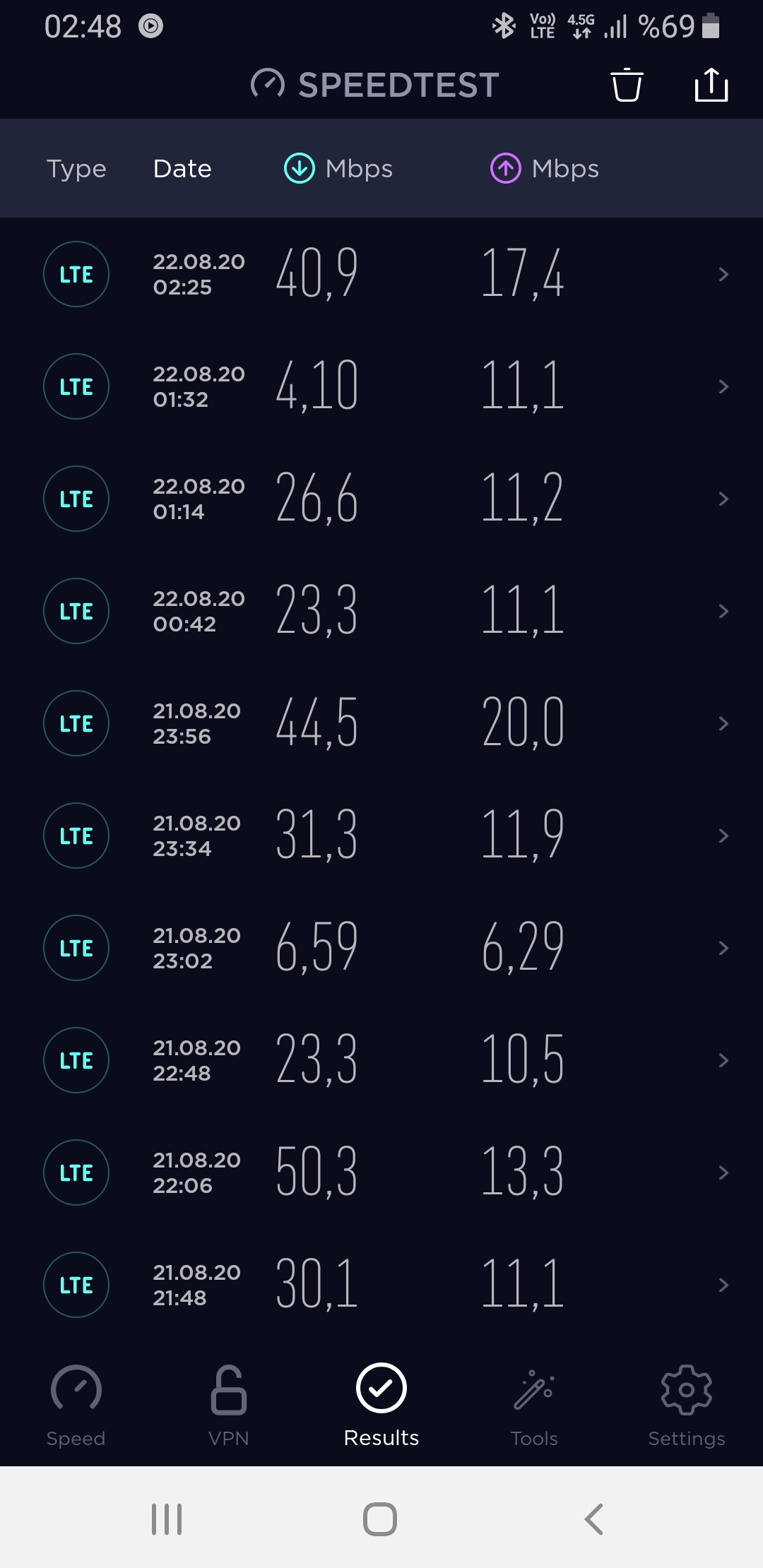Sort results by Type column
The height and width of the screenshot is (1568, 763).
tap(76, 169)
